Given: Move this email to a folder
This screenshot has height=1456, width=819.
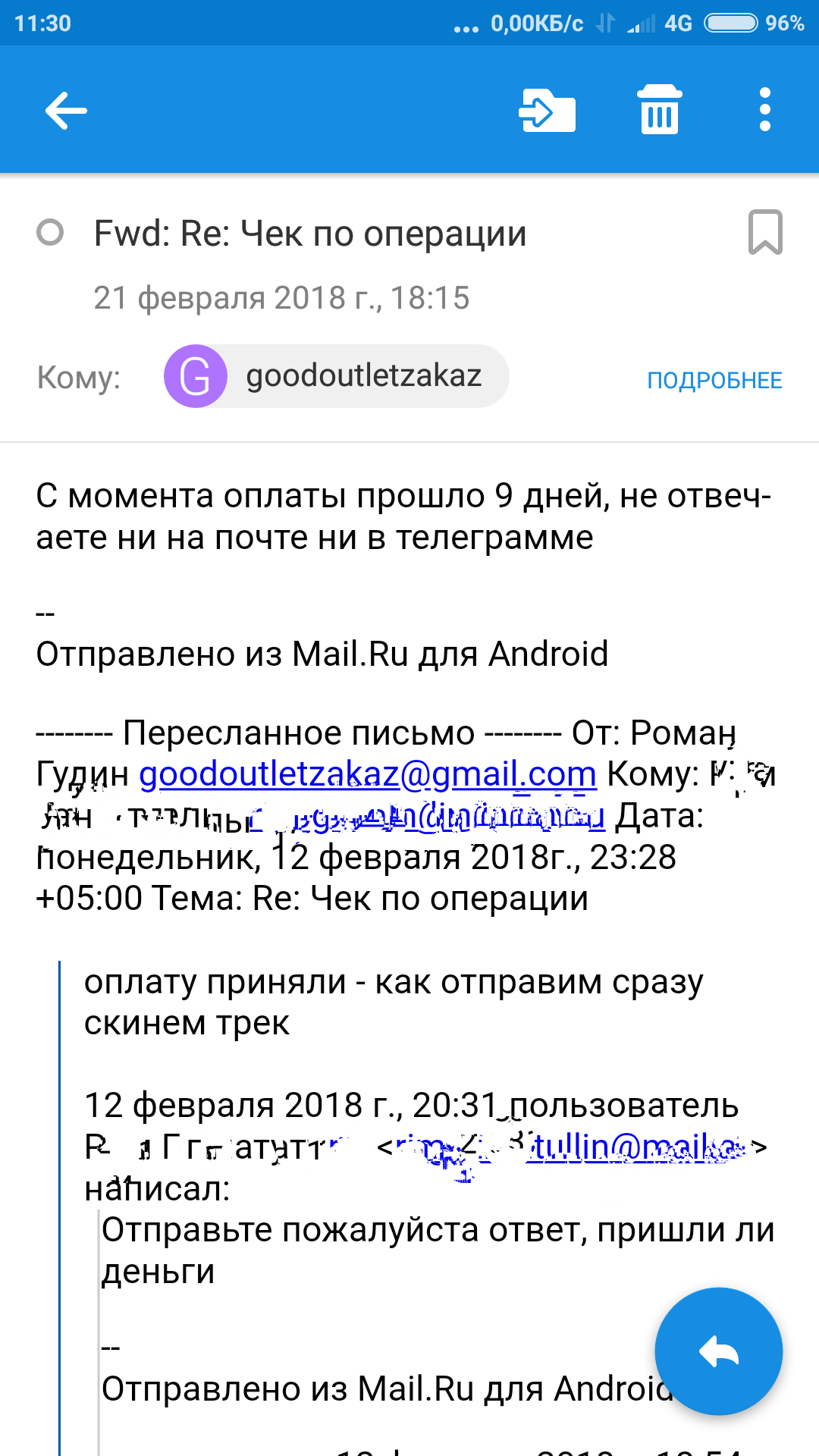Looking at the screenshot, I should [548, 111].
